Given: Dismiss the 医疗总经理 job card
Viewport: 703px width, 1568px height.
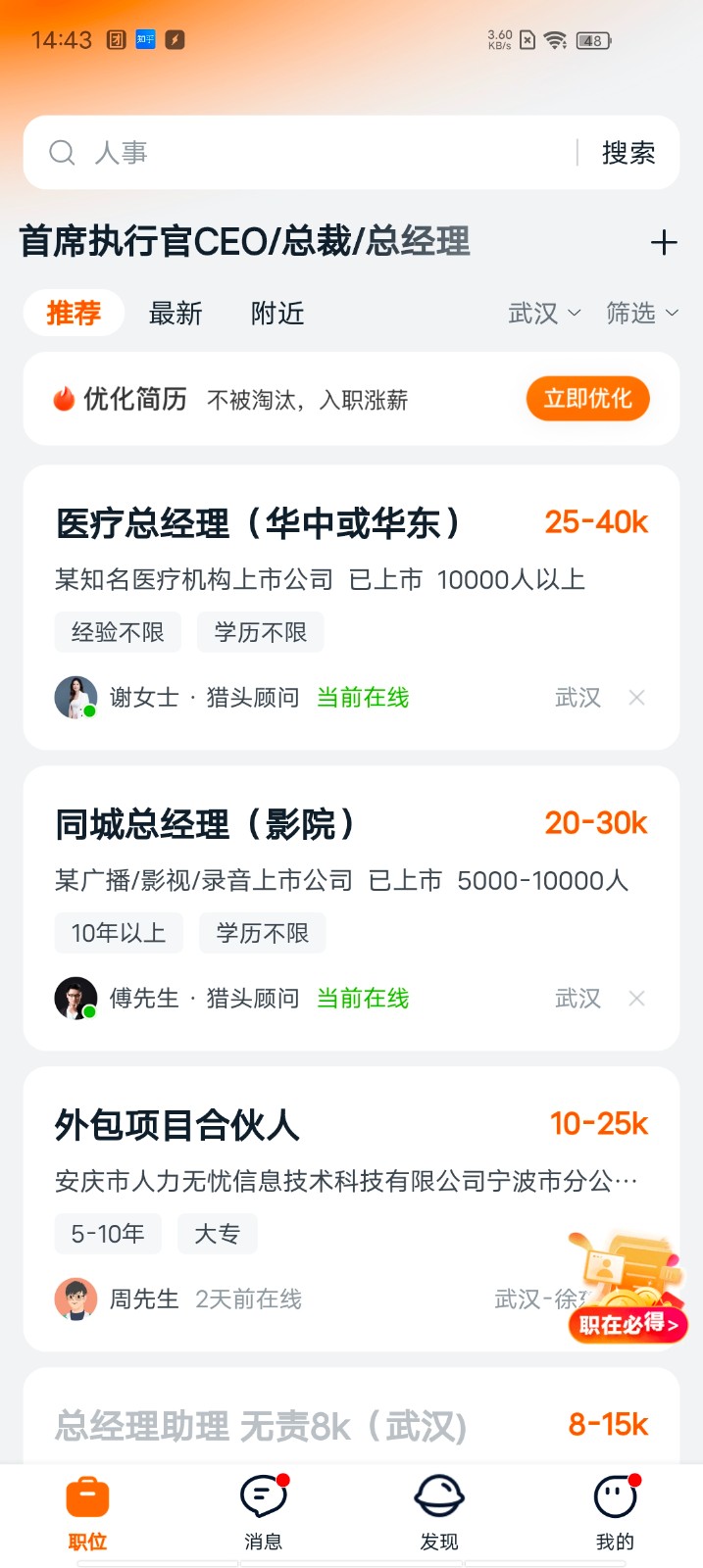Looking at the screenshot, I should (636, 698).
